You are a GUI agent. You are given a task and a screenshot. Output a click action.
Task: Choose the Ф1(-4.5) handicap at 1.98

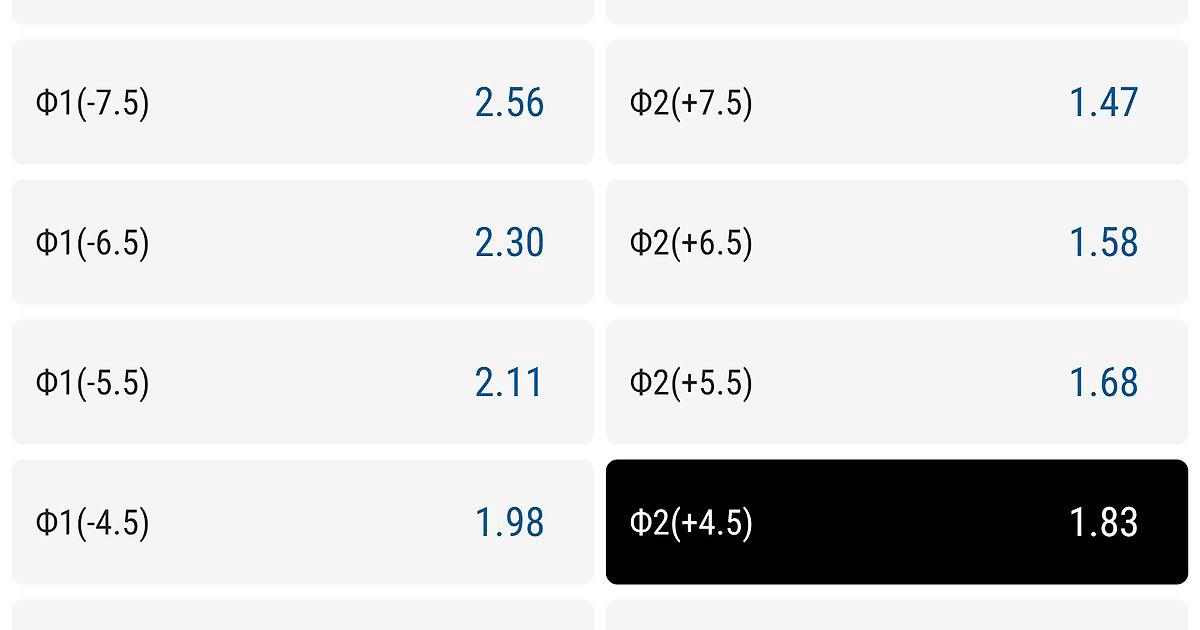(x=302, y=522)
